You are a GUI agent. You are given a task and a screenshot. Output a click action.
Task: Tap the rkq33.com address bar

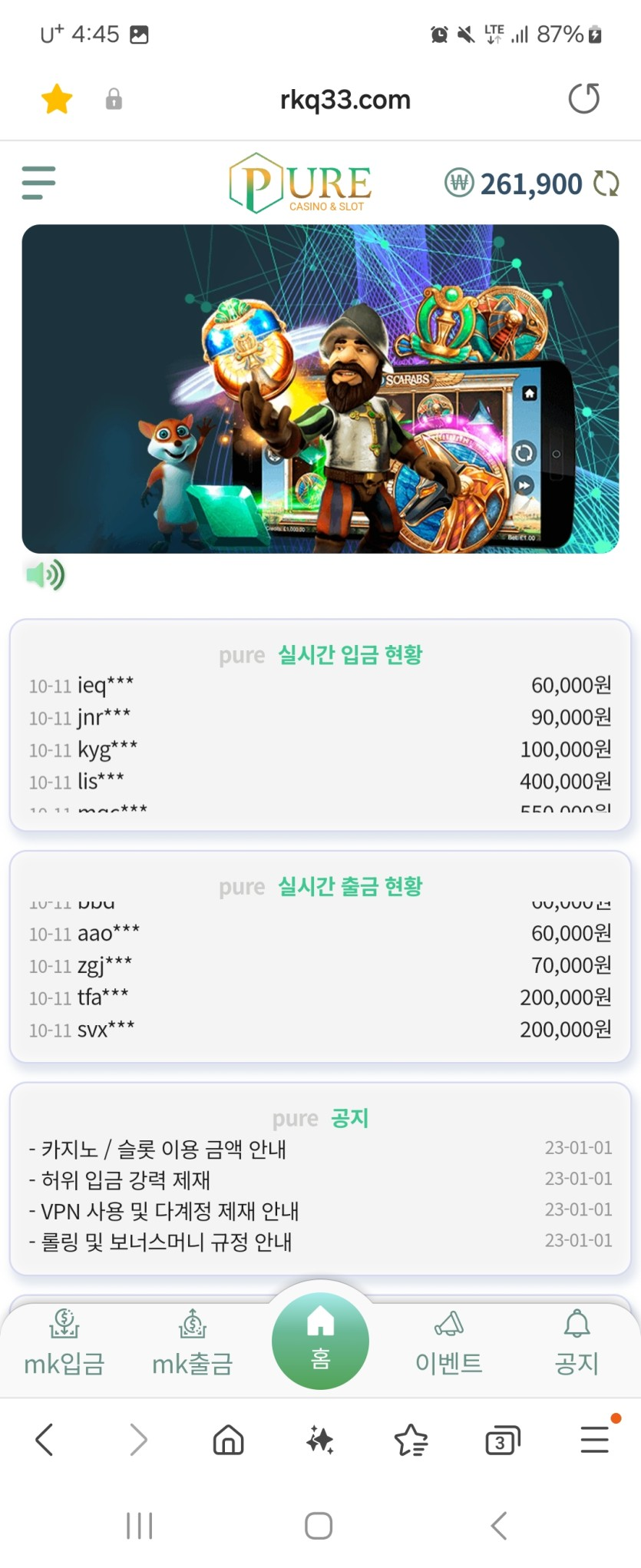[345, 100]
